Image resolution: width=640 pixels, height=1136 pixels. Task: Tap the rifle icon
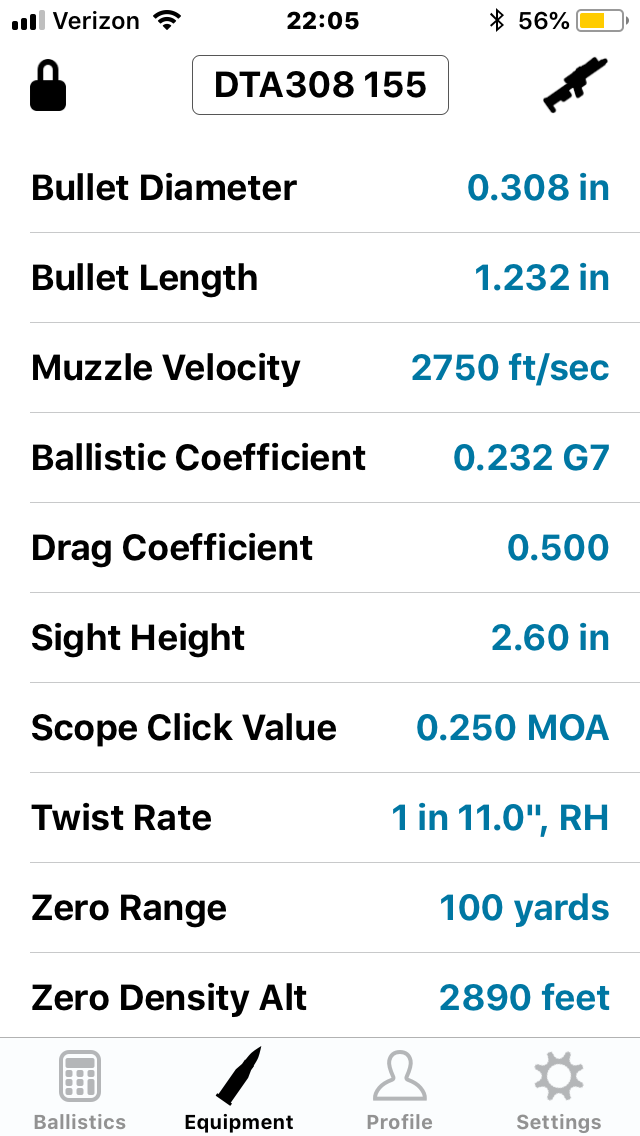(576, 86)
